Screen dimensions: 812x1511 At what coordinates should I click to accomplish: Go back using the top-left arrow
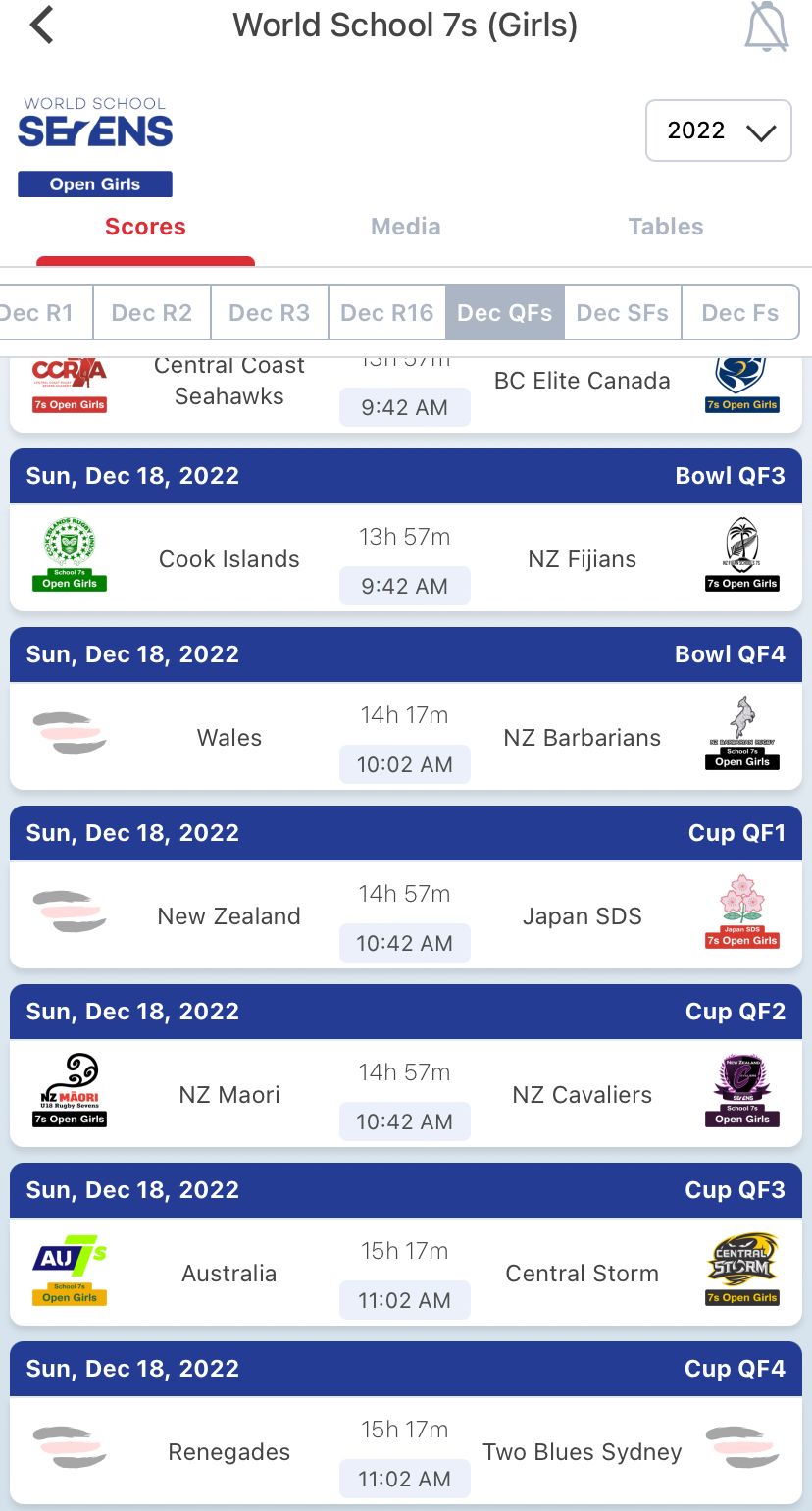click(x=42, y=26)
